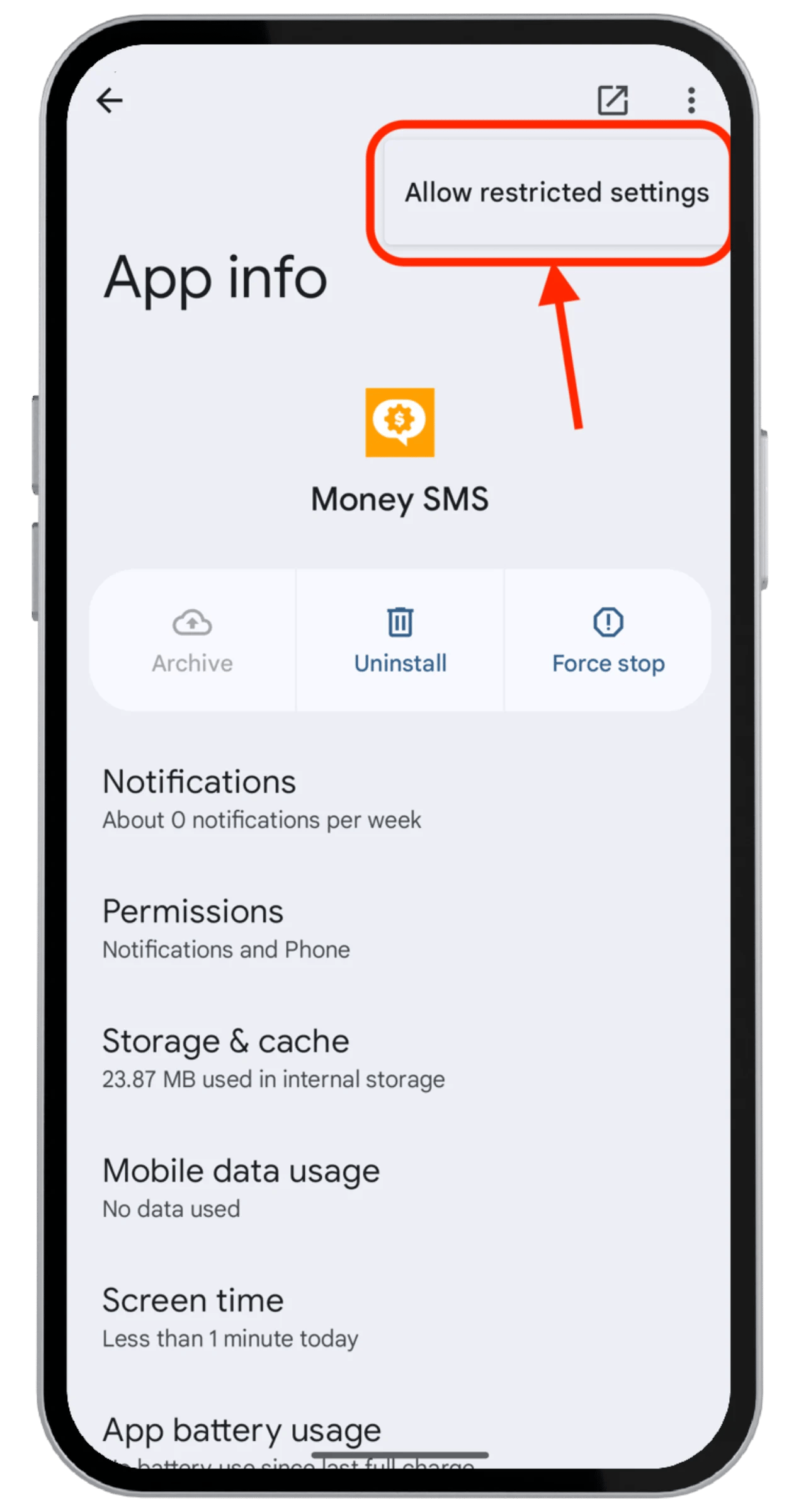Open Storage & cache
Screen dimensions: 801x1512
pyautogui.click(x=273, y=1058)
